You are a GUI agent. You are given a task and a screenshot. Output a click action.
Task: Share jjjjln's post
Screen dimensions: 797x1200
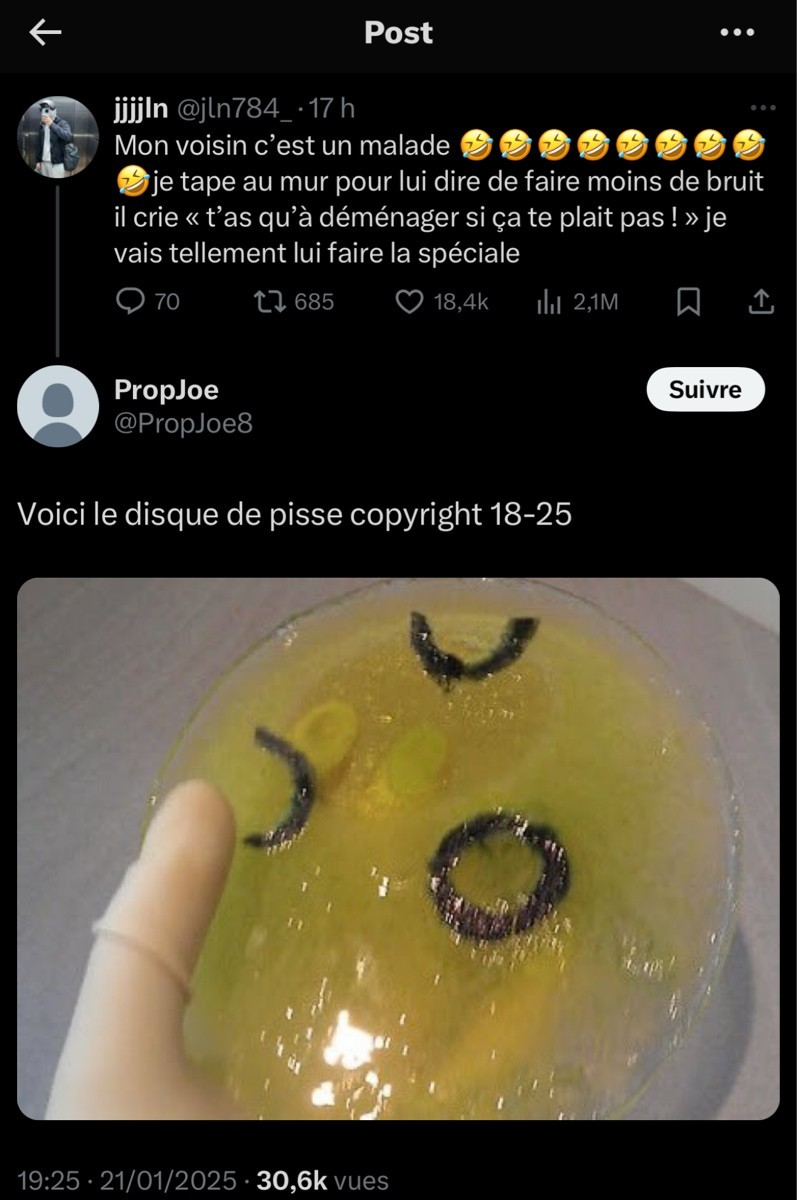760,301
